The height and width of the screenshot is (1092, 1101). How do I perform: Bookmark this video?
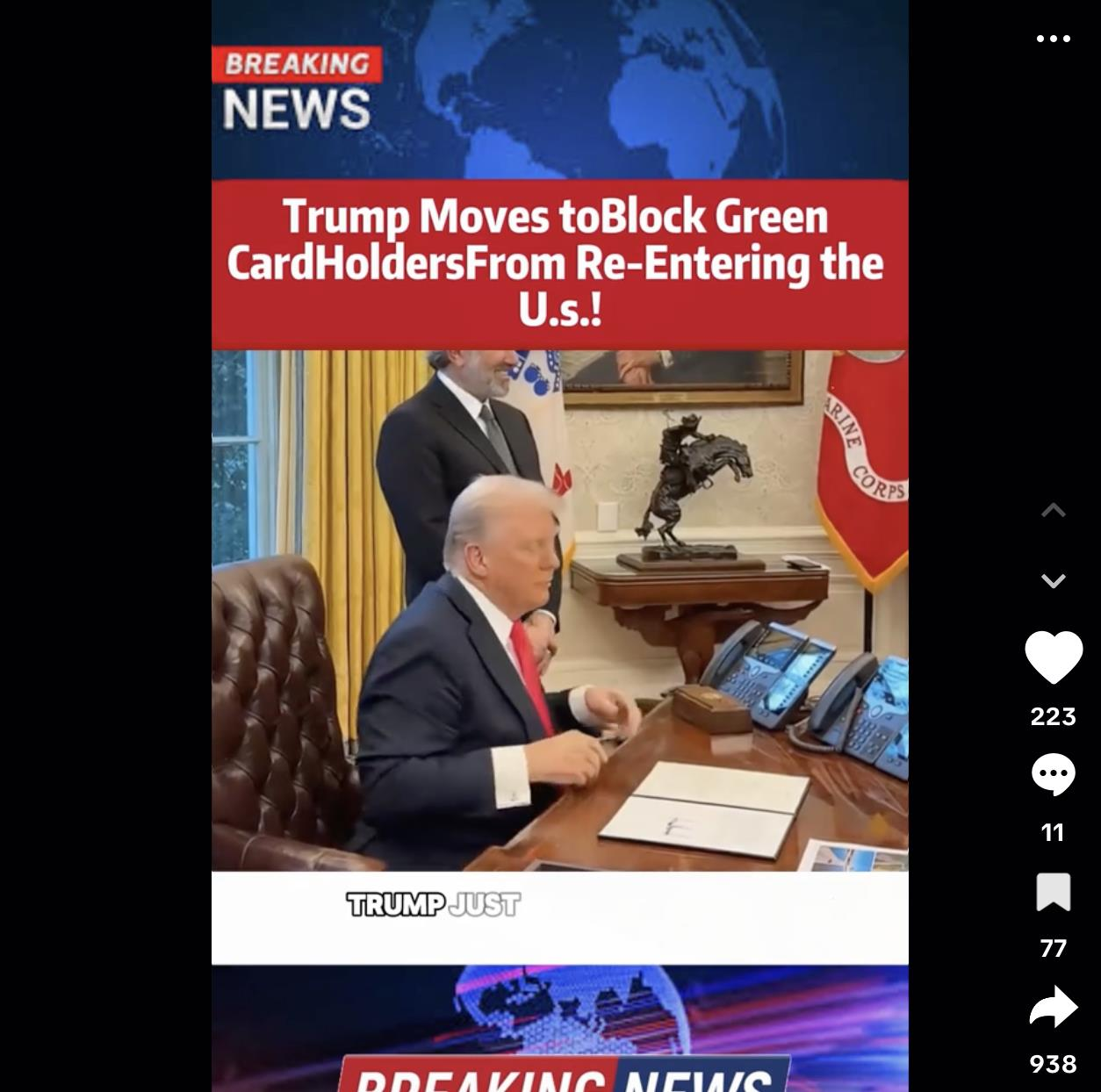pyautogui.click(x=1053, y=892)
